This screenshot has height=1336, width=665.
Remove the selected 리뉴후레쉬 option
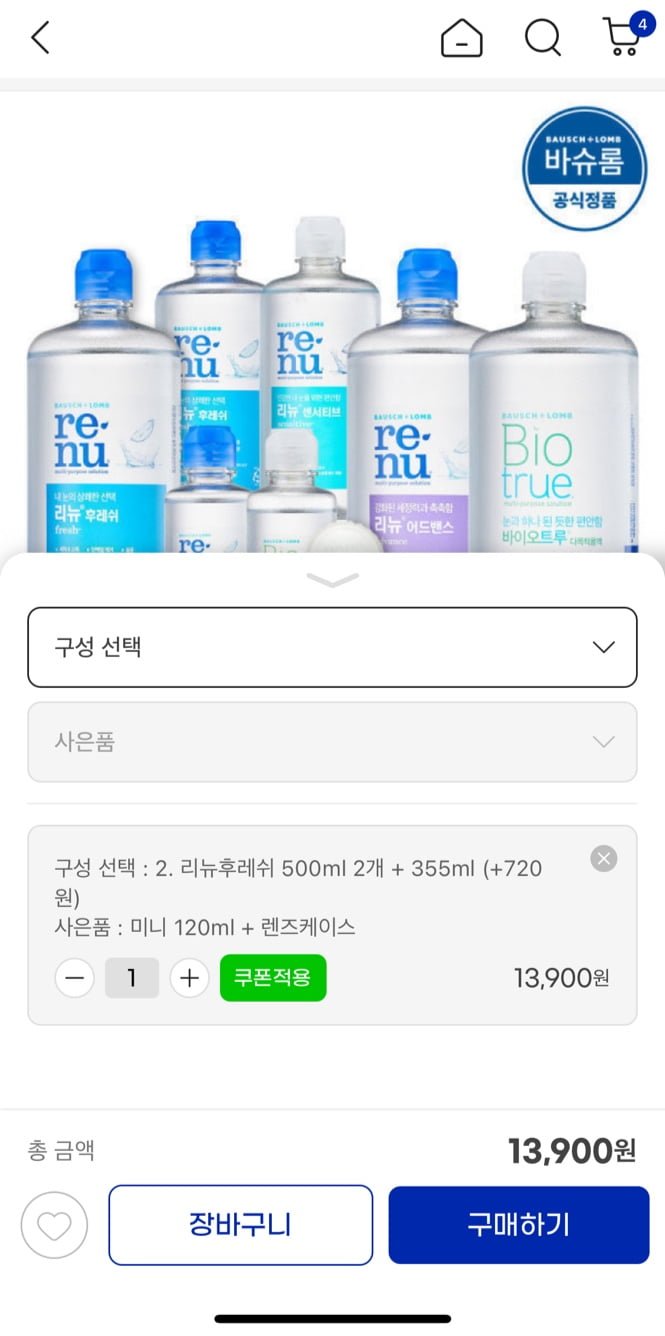(603, 858)
